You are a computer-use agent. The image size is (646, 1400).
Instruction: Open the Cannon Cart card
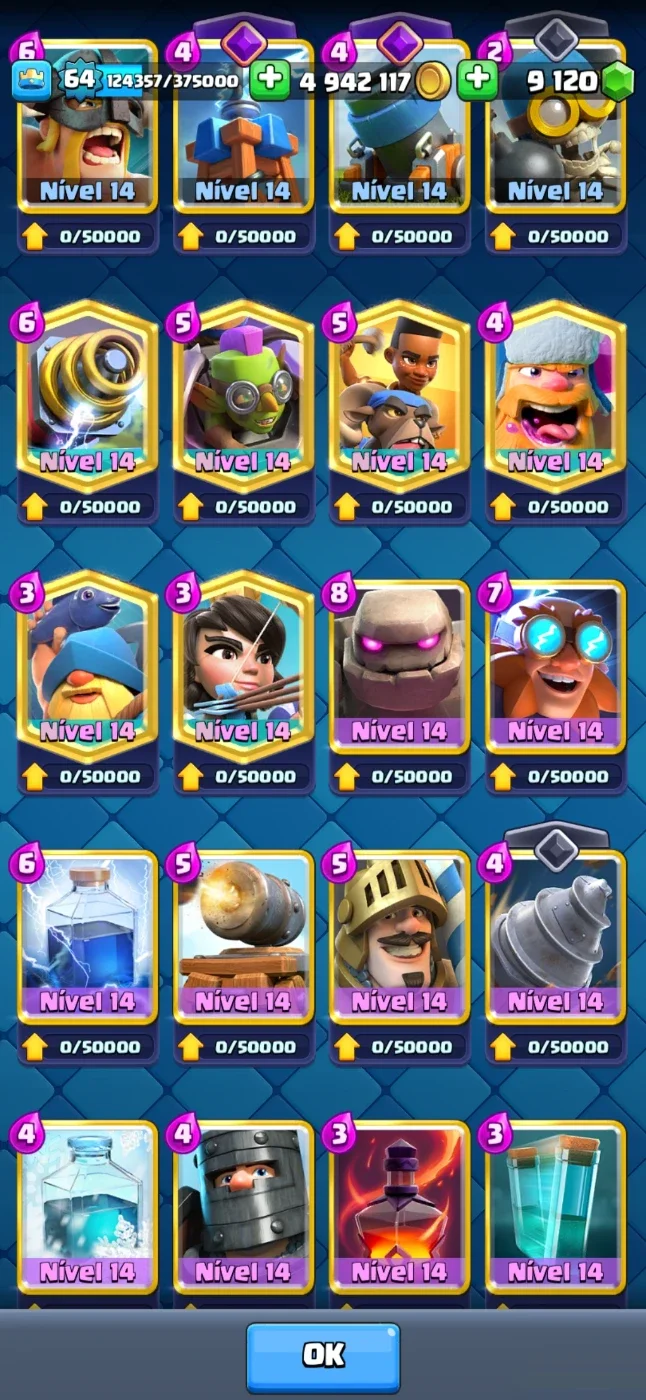click(243, 939)
